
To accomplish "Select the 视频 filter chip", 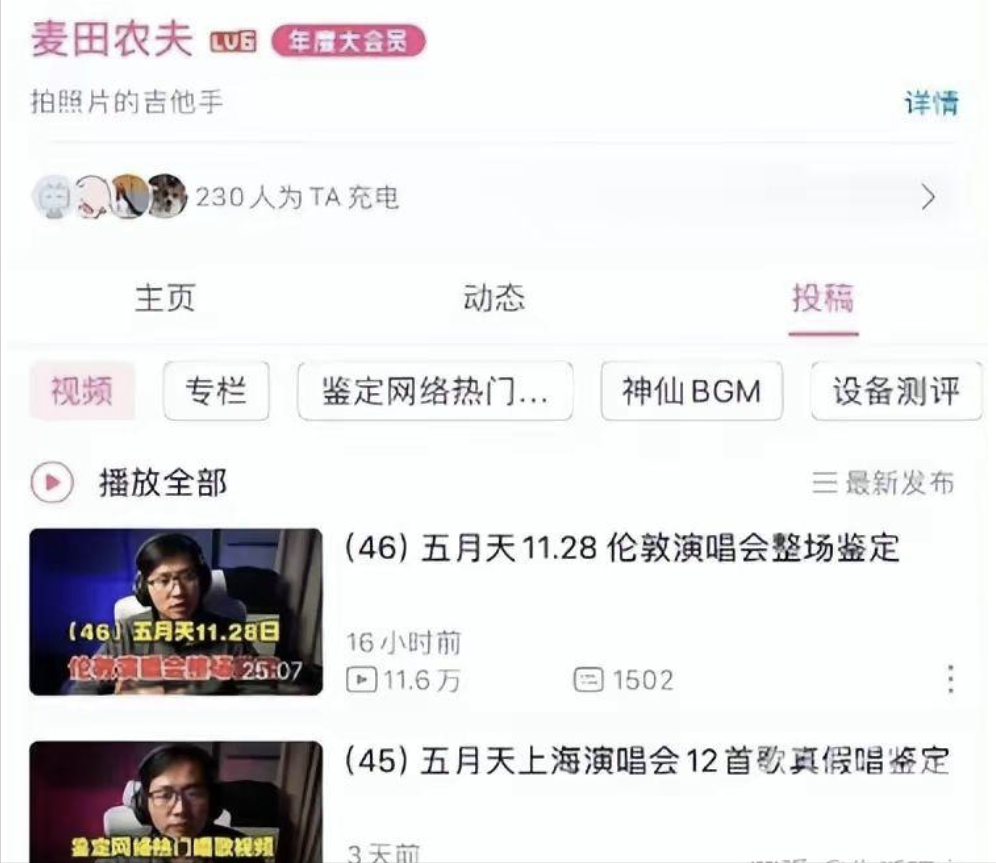I will pos(82,391).
